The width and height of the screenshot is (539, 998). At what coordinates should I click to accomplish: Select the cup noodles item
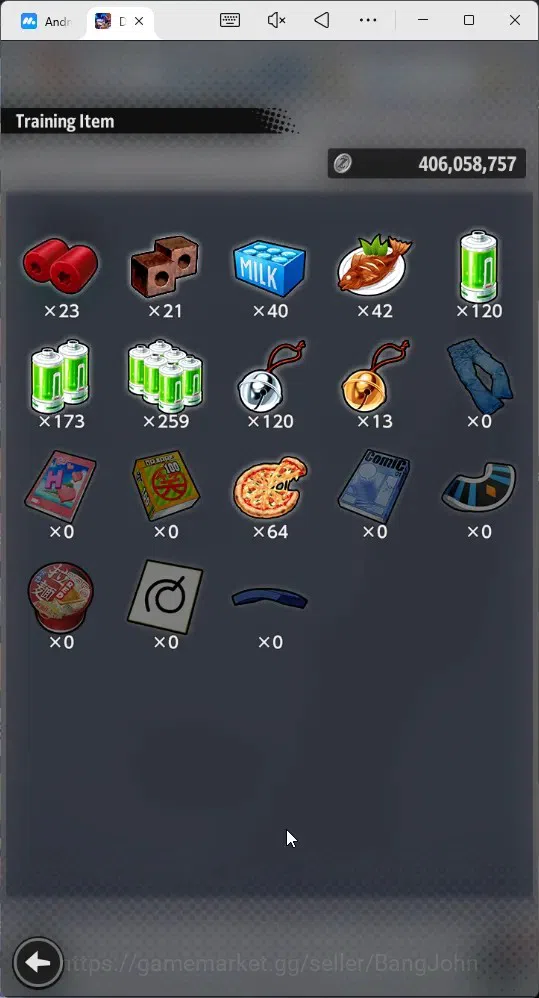[x=60, y=597]
